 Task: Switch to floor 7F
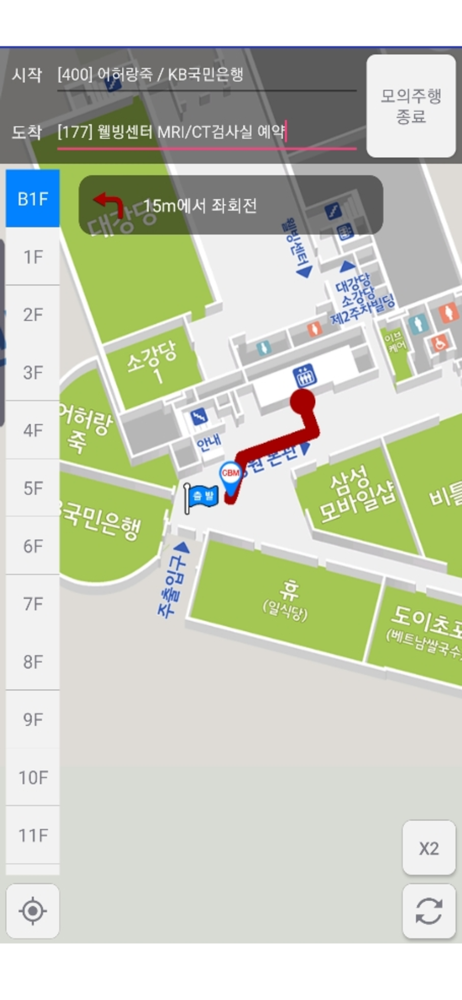tap(33, 603)
